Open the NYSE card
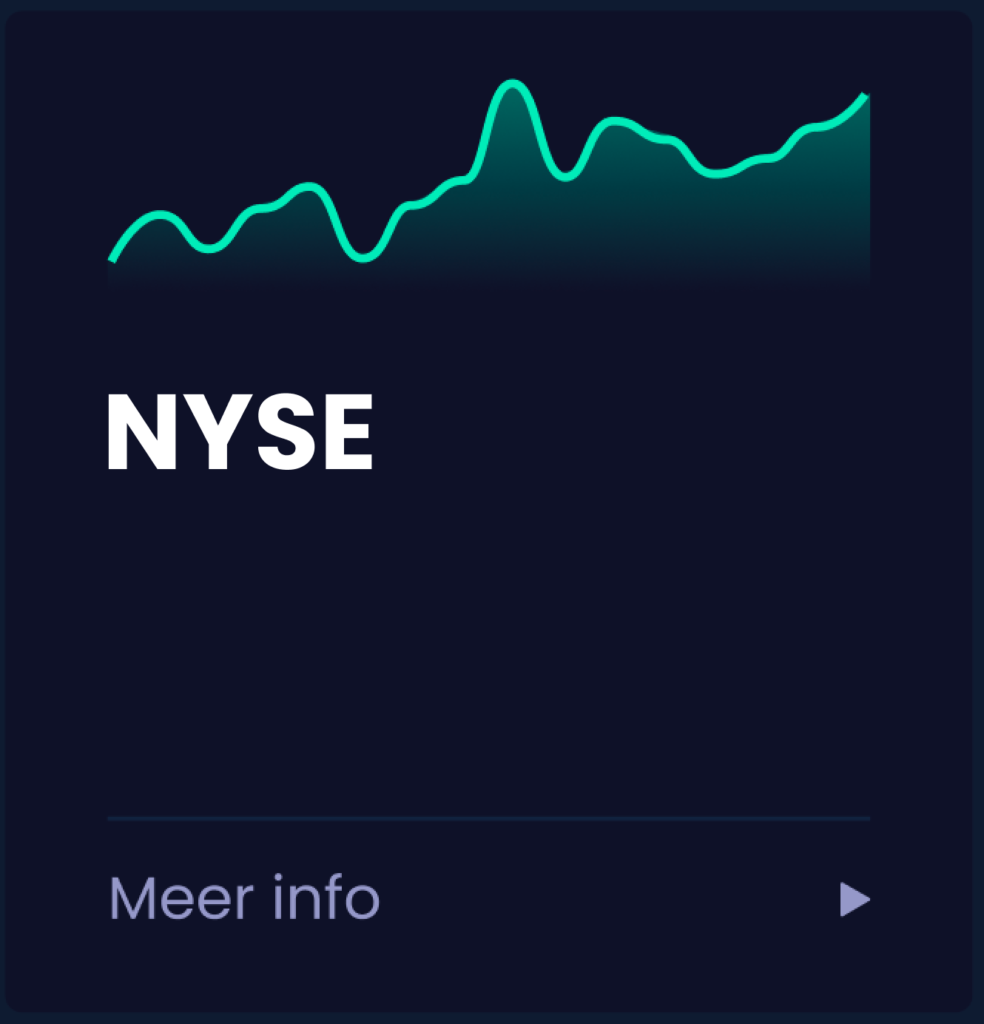 click(x=240, y=433)
